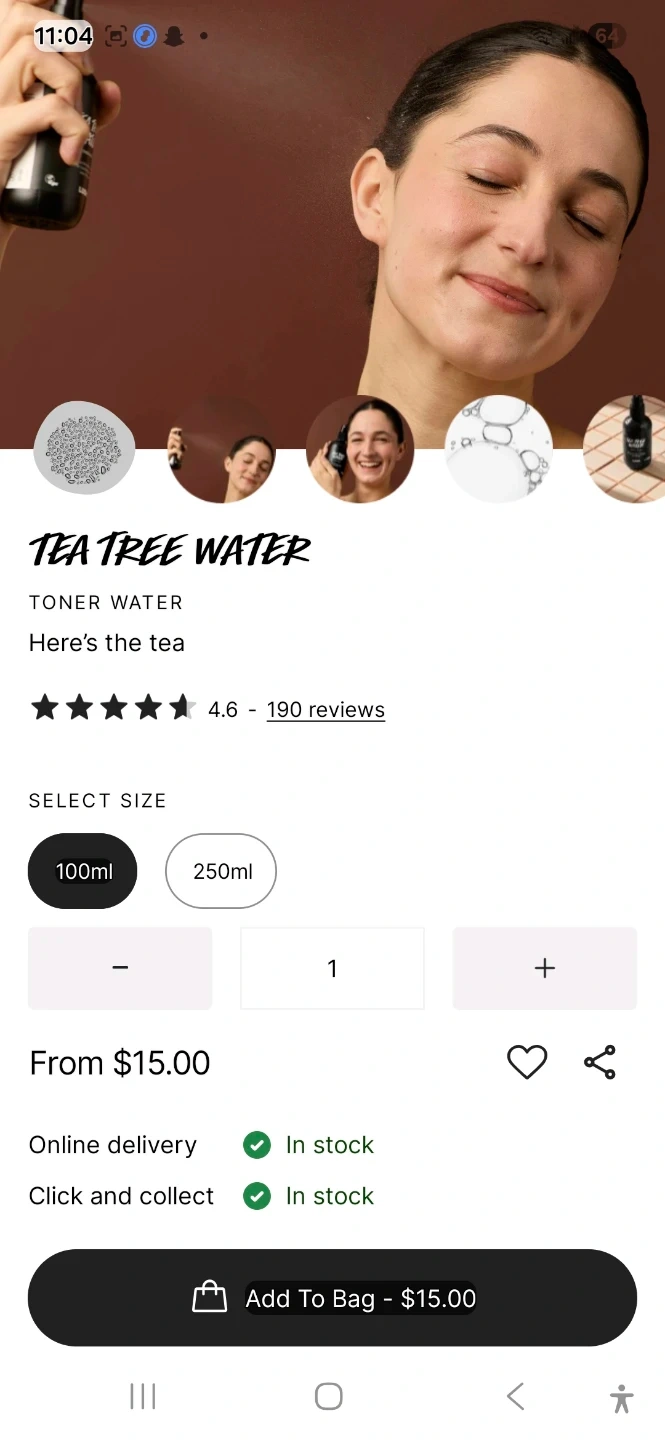Open the 190 reviews link
This screenshot has width=665, height=1440.
coord(325,710)
